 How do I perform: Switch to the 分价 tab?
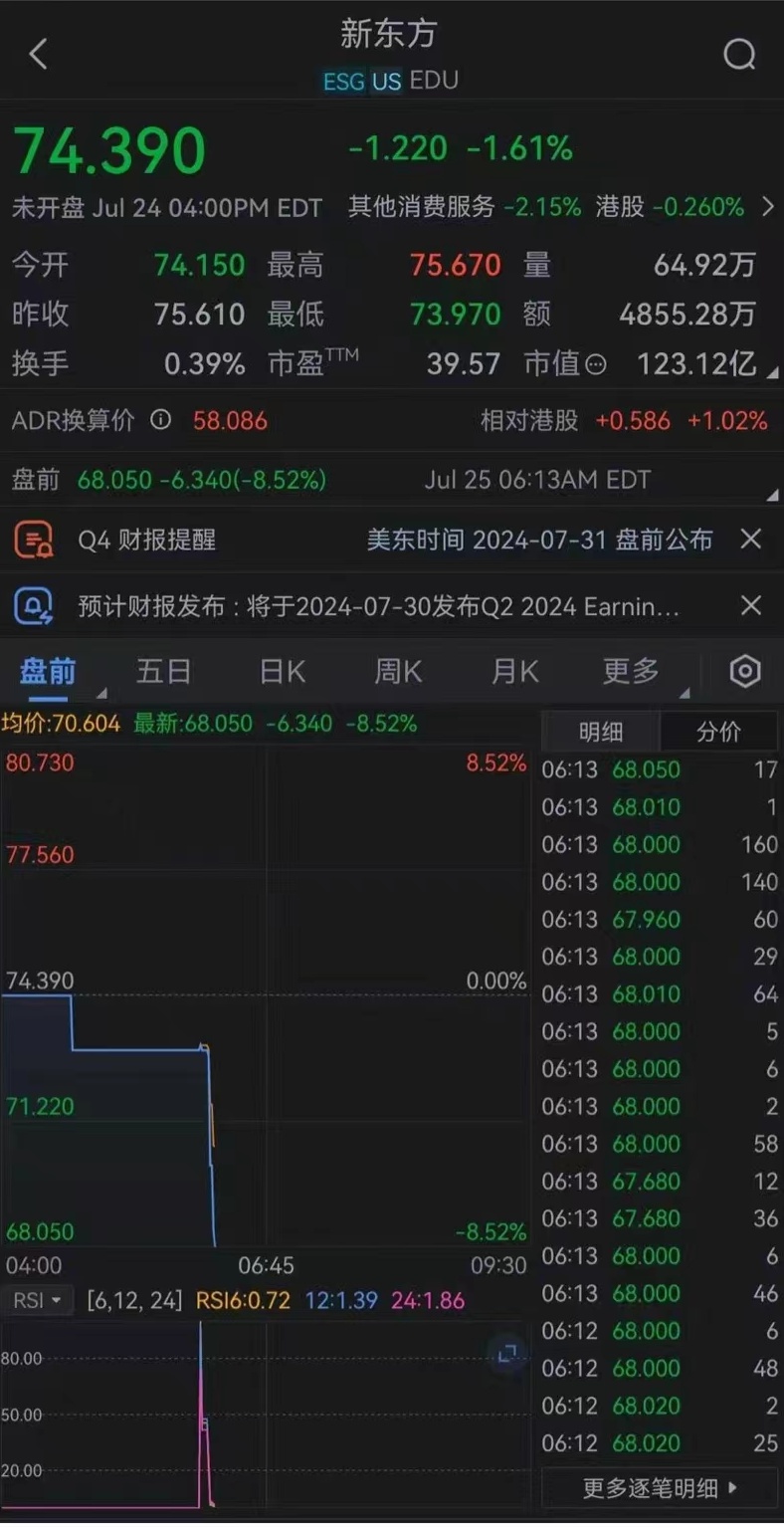pos(718,732)
